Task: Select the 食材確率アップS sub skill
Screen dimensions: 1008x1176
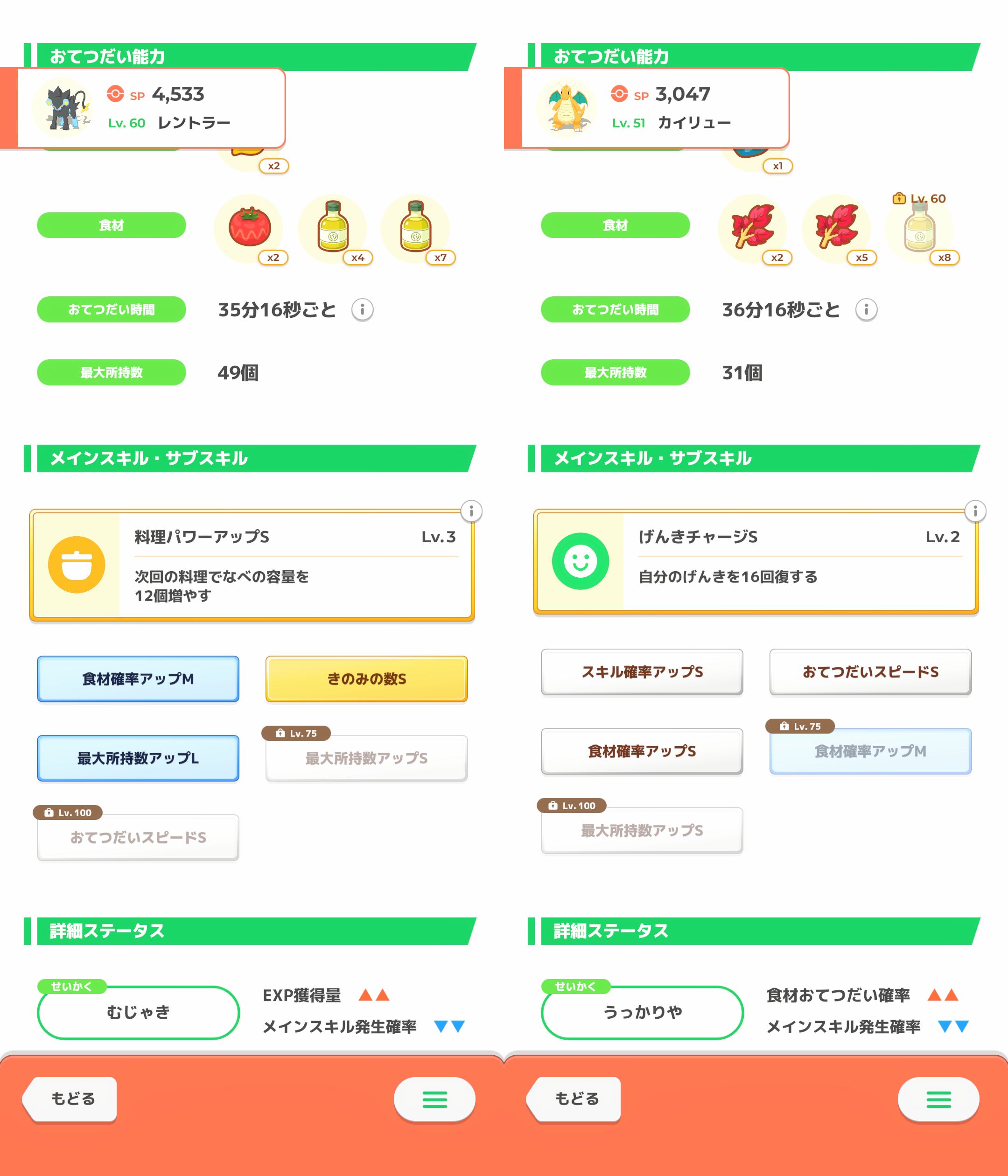Action: [x=642, y=751]
